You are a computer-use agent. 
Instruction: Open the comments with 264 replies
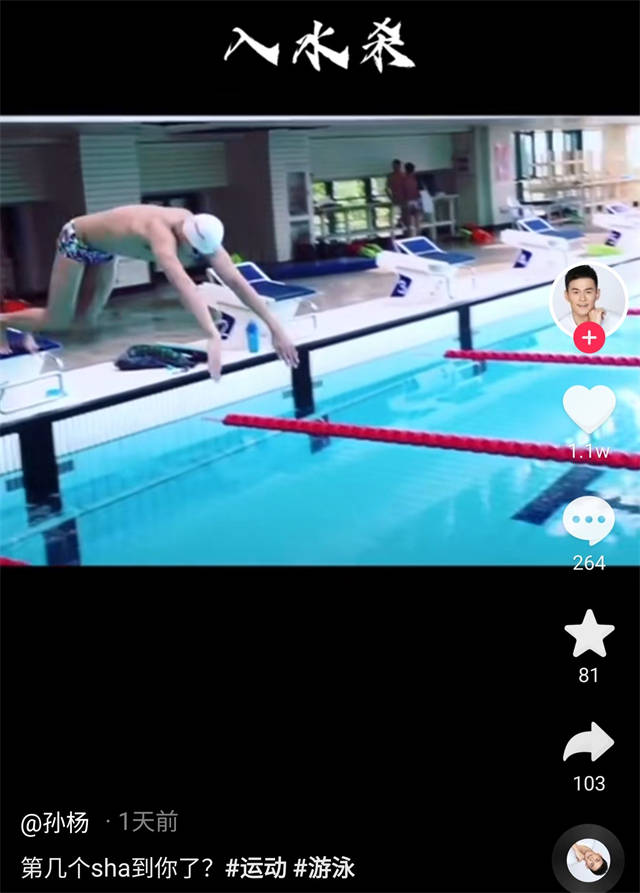(x=588, y=522)
